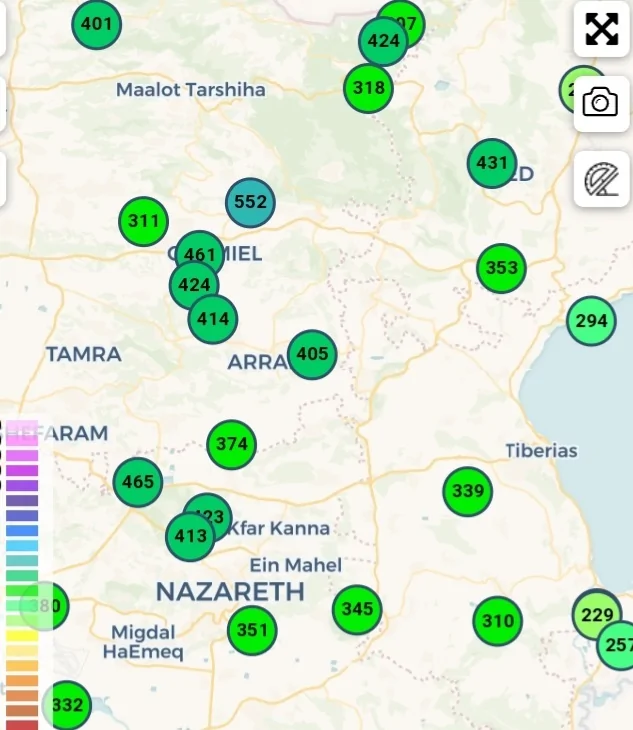
Task: Tap the 351 marker below Nazareth
Action: pos(252,630)
